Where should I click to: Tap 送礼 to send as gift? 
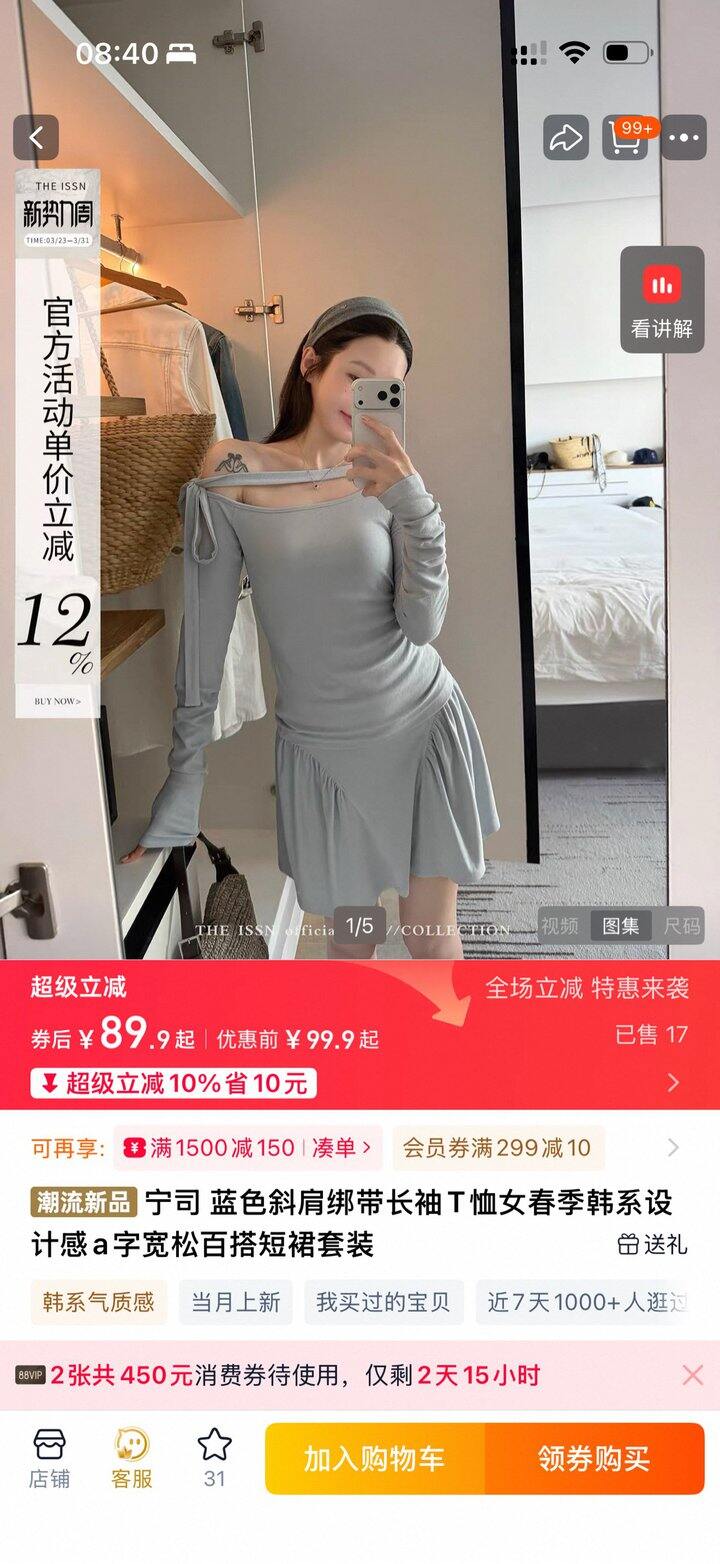click(652, 1244)
